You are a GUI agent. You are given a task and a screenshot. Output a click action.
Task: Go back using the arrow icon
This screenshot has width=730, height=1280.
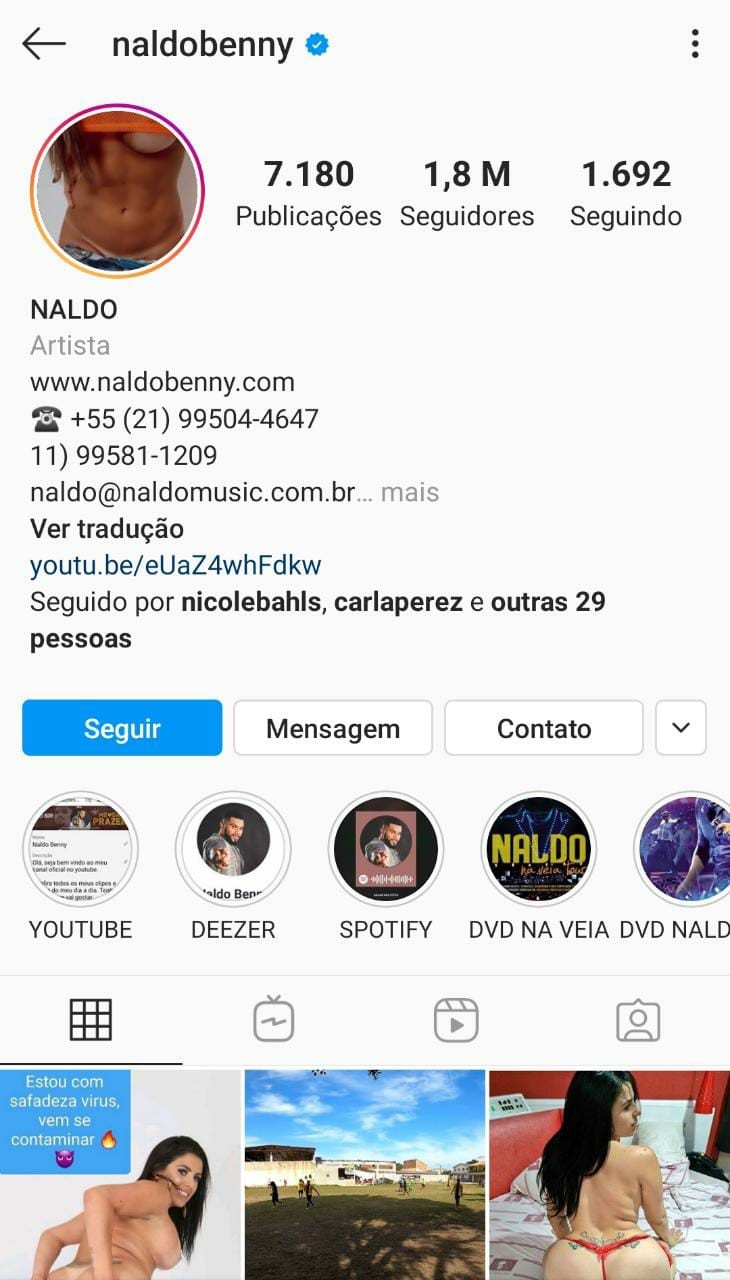click(x=44, y=44)
